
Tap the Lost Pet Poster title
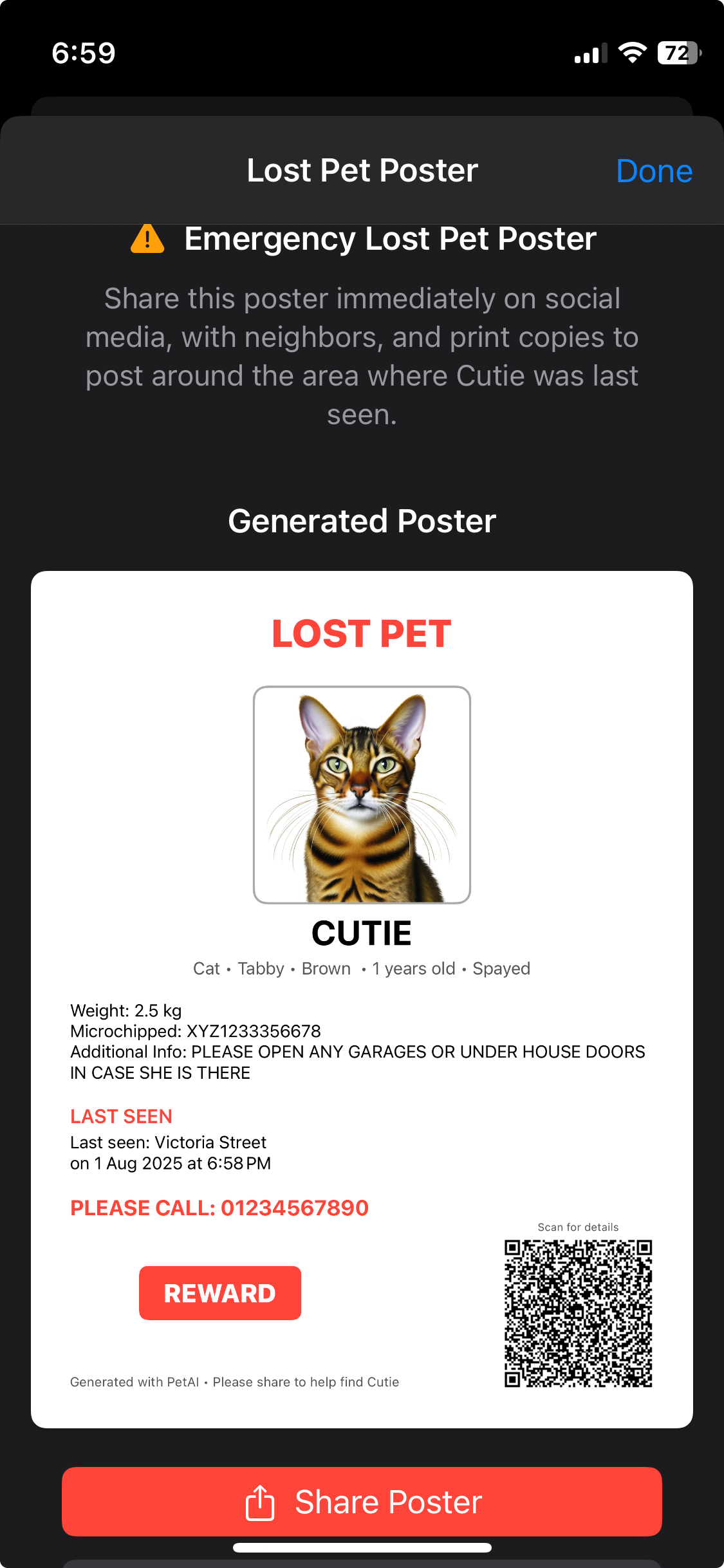click(362, 169)
